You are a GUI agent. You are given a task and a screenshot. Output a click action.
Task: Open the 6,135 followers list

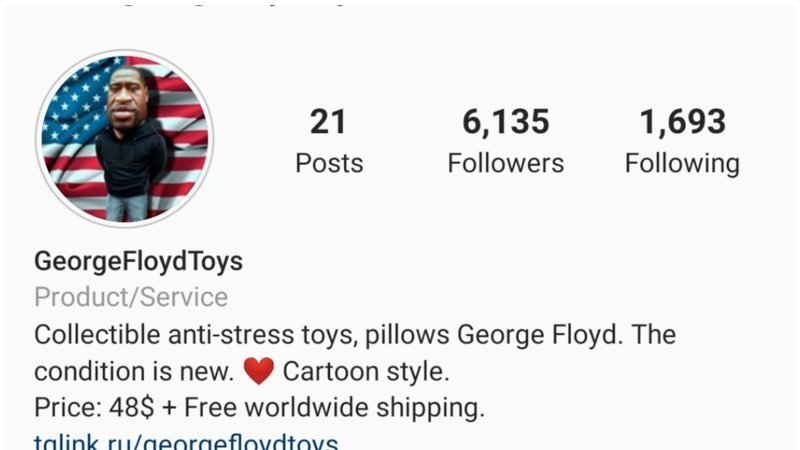pos(505,141)
